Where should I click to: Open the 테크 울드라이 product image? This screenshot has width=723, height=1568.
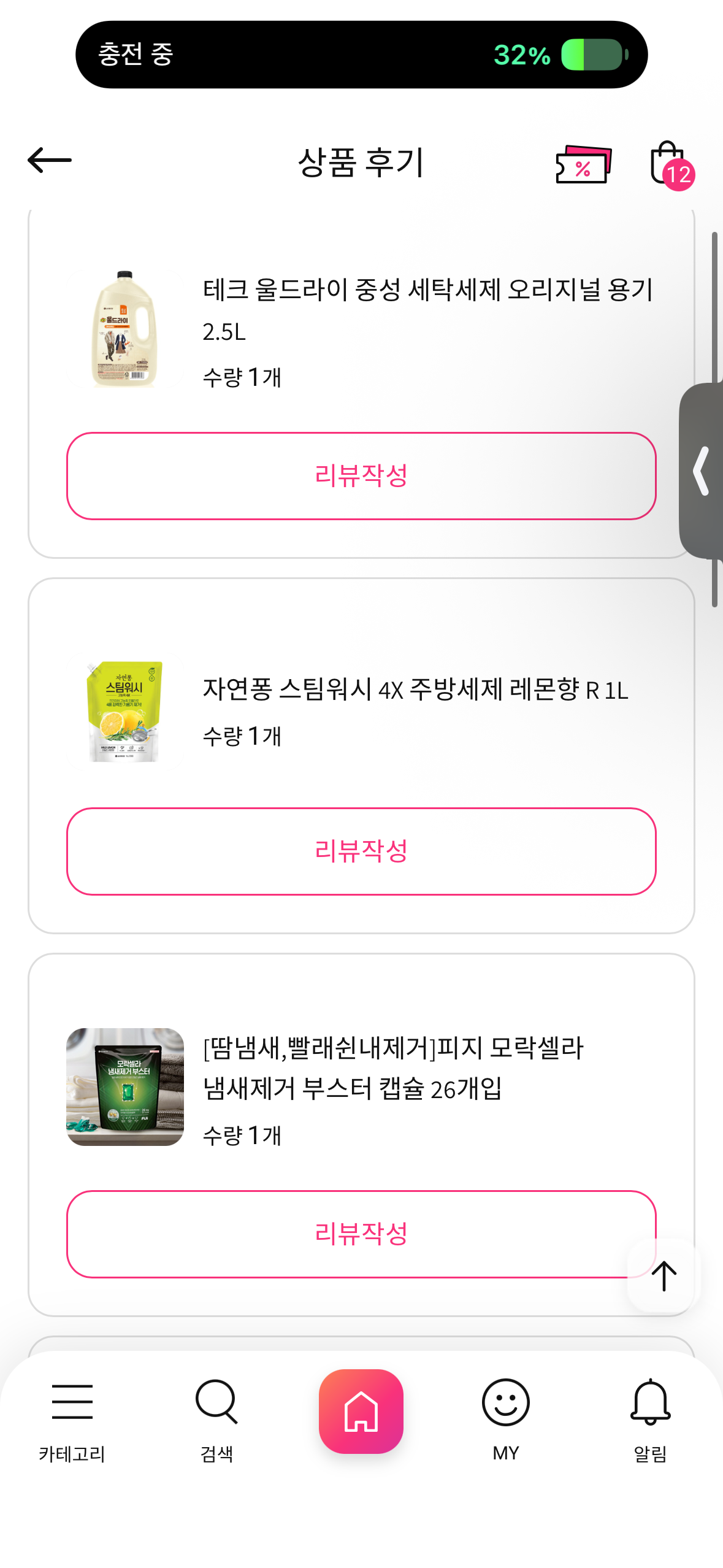click(x=125, y=329)
